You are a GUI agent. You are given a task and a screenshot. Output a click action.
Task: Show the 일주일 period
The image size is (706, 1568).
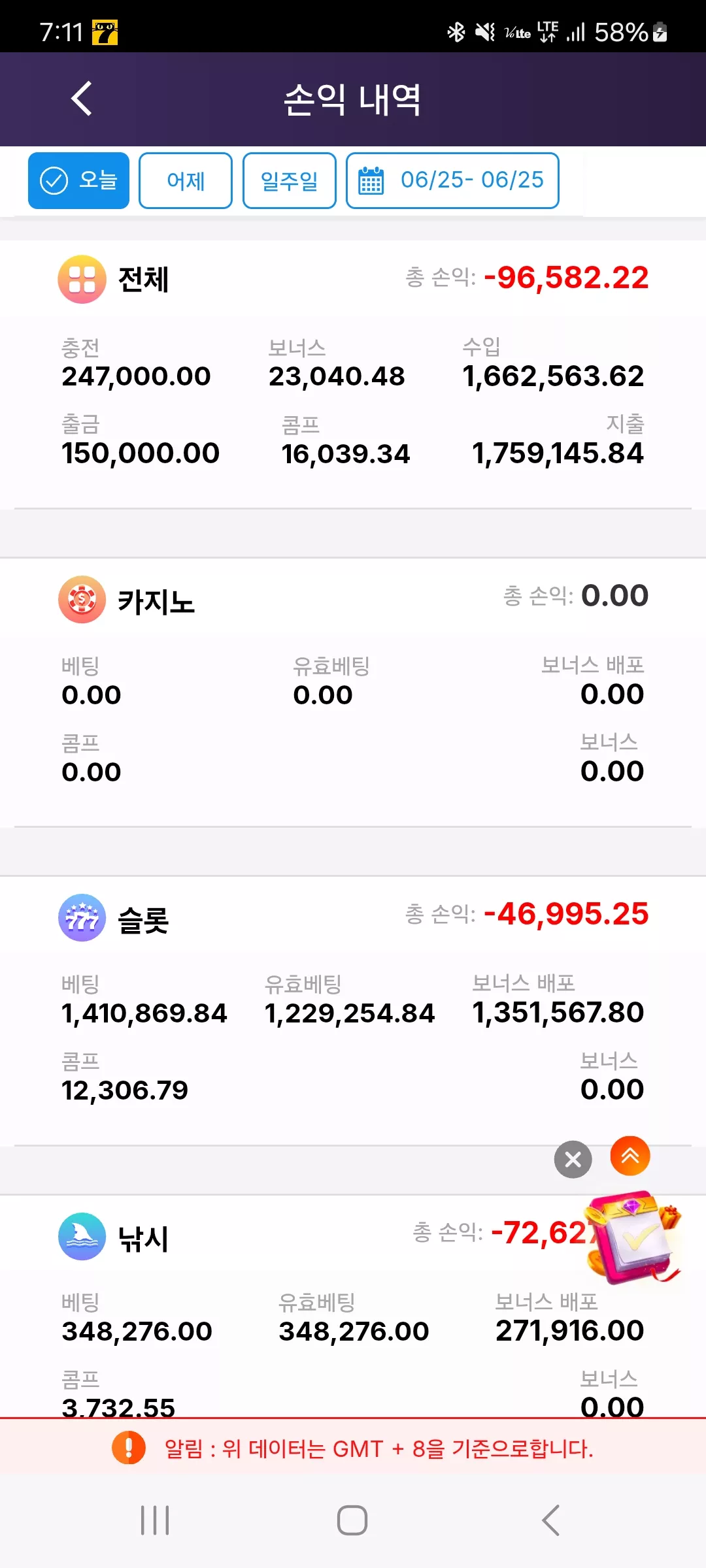[290, 180]
